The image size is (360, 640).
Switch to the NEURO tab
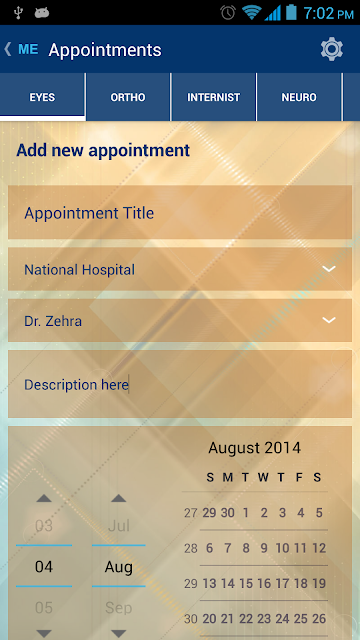tap(299, 97)
